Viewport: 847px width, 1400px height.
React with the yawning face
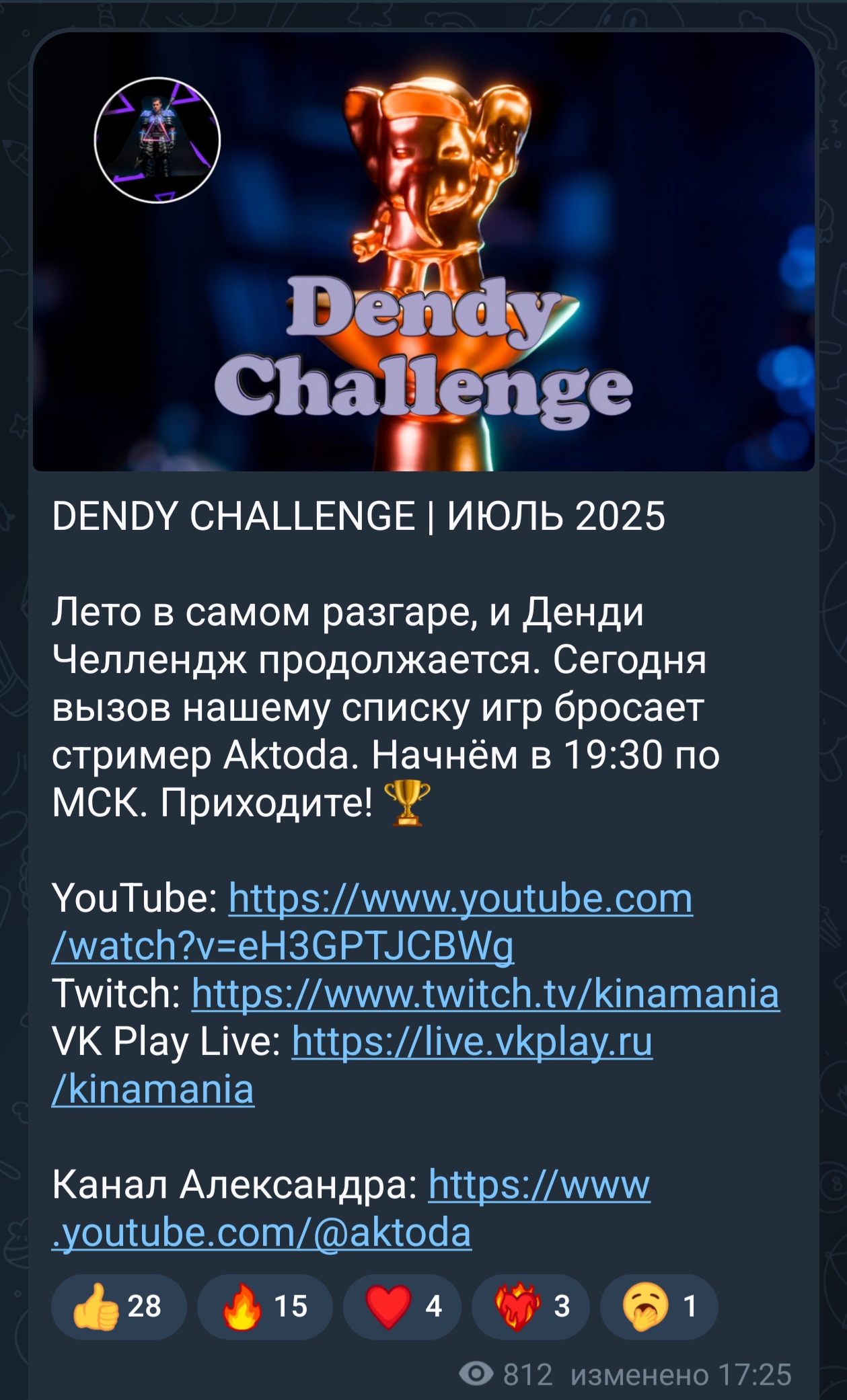click(x=659, y=1307)
